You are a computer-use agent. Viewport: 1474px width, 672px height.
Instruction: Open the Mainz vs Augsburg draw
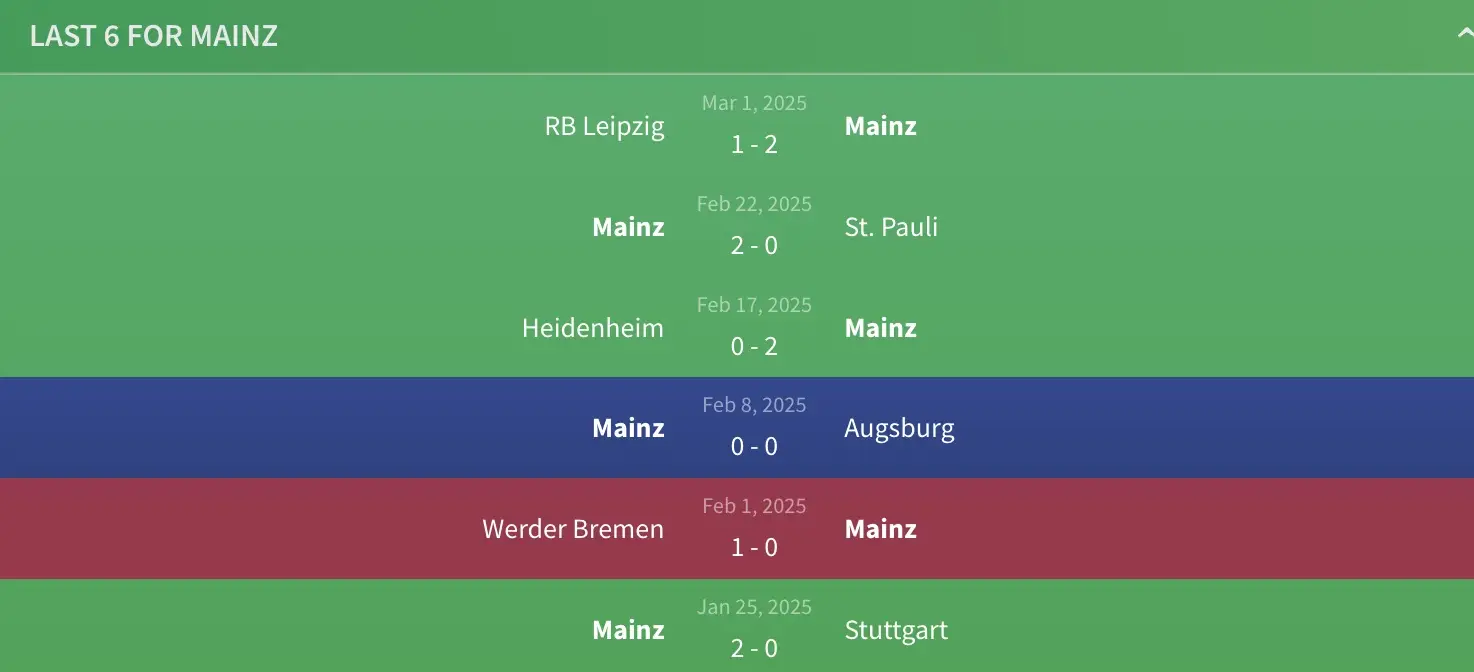click(754, 428)
